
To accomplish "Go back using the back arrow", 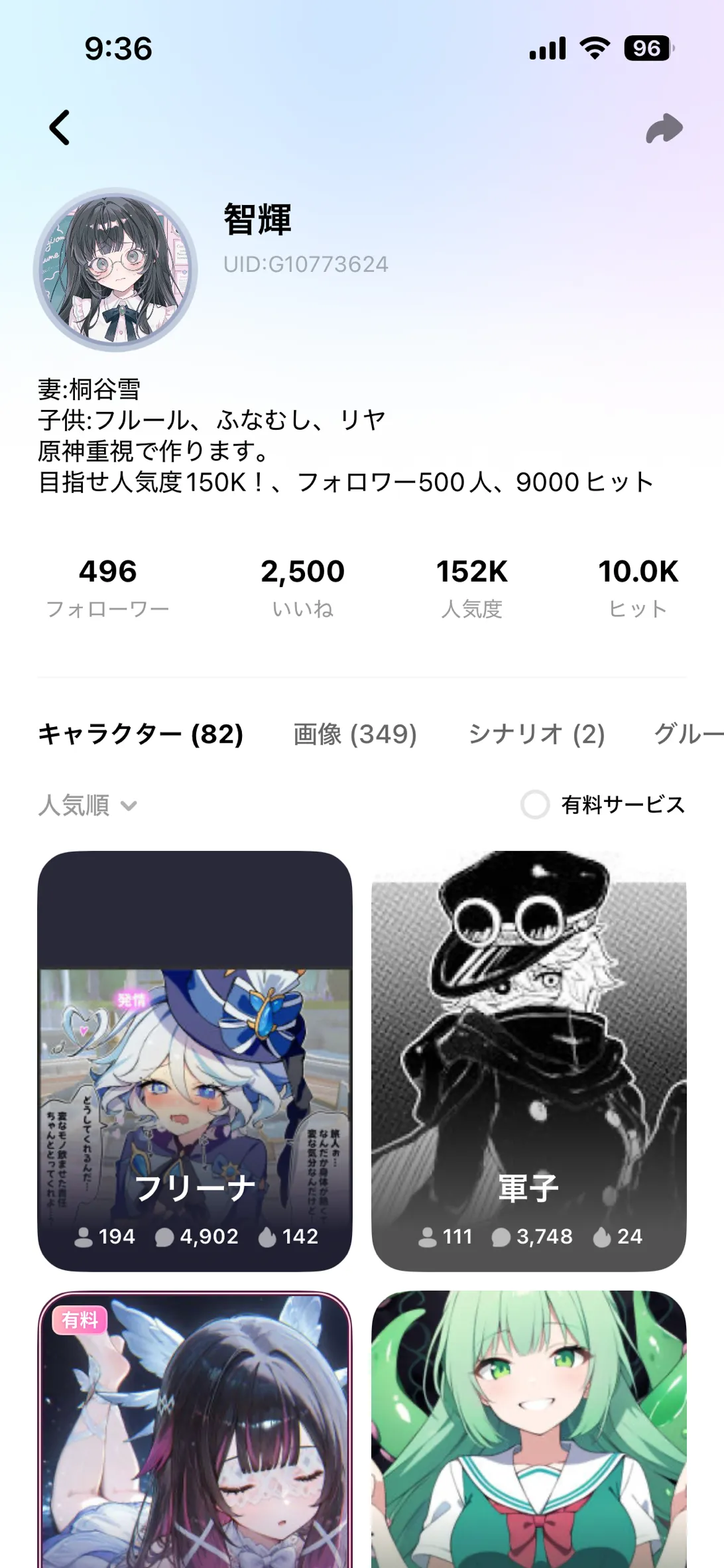I will (x=60, y=127).
